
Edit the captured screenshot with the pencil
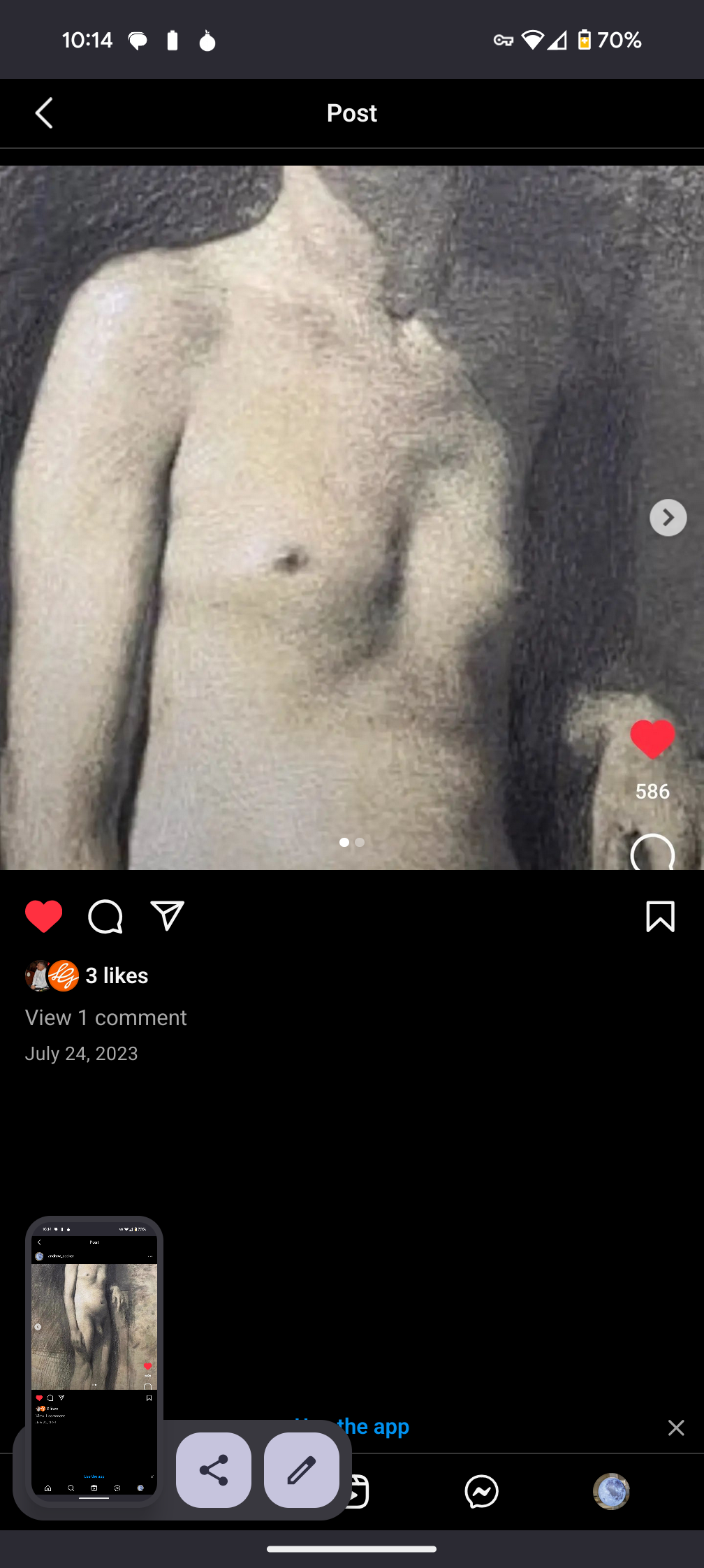tap(302, 1470)
